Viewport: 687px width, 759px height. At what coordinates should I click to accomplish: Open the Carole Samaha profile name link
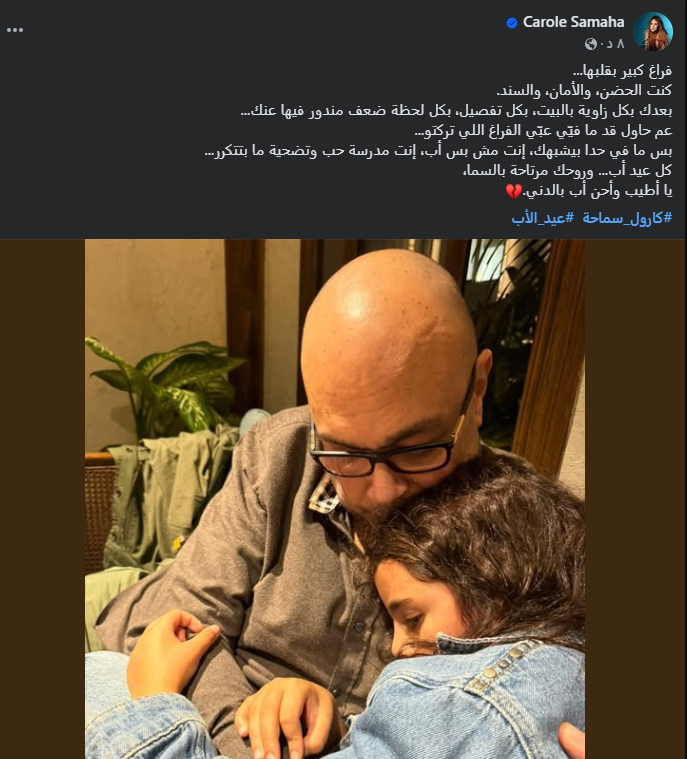click(x=573, y=22)
